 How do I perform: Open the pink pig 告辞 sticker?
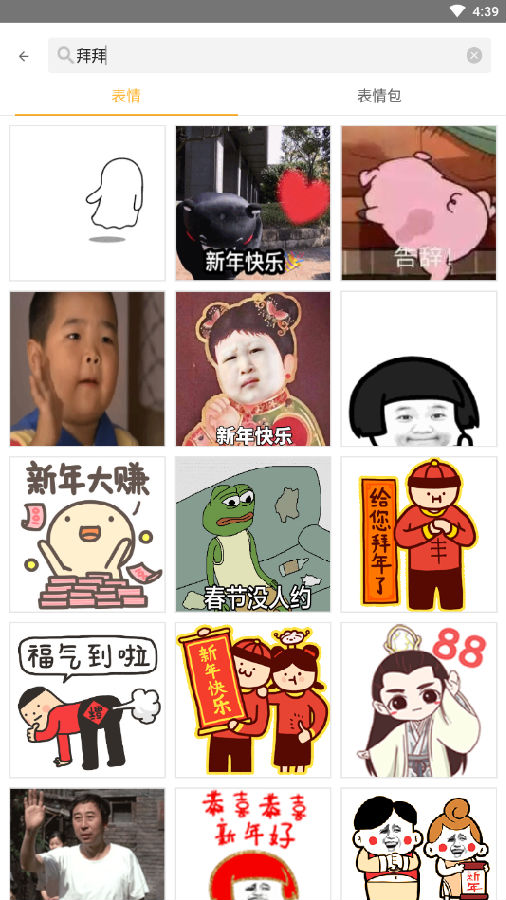419,203
